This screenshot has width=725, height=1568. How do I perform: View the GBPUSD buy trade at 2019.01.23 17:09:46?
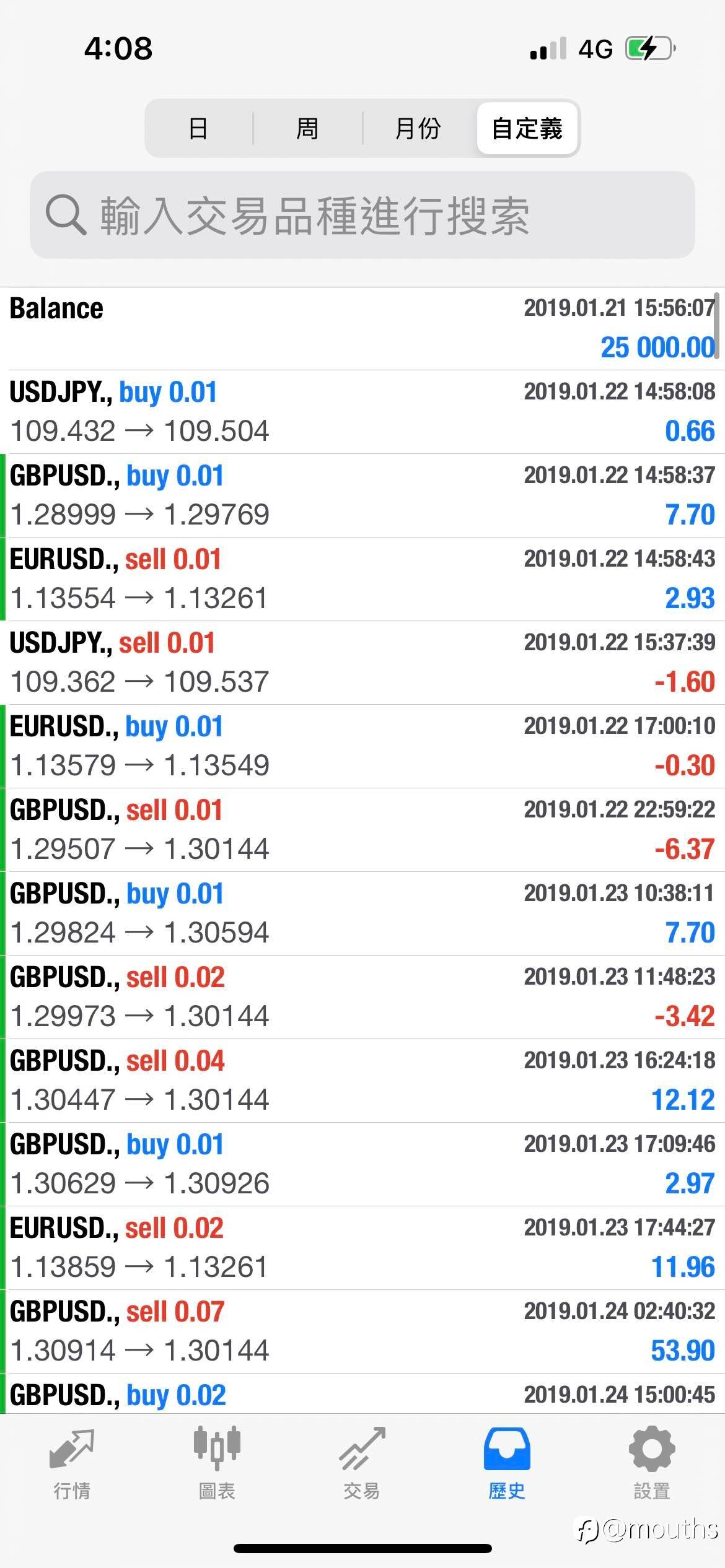coord(362,1164)
